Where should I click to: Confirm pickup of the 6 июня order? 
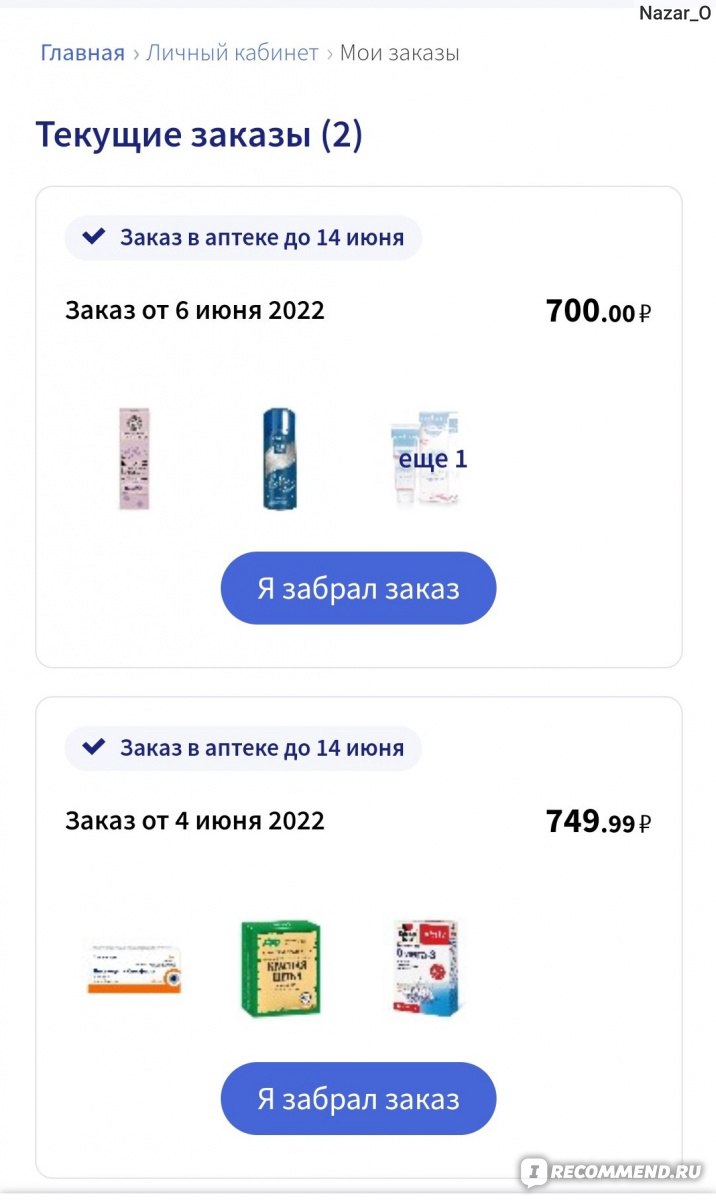tap(358, 588)
